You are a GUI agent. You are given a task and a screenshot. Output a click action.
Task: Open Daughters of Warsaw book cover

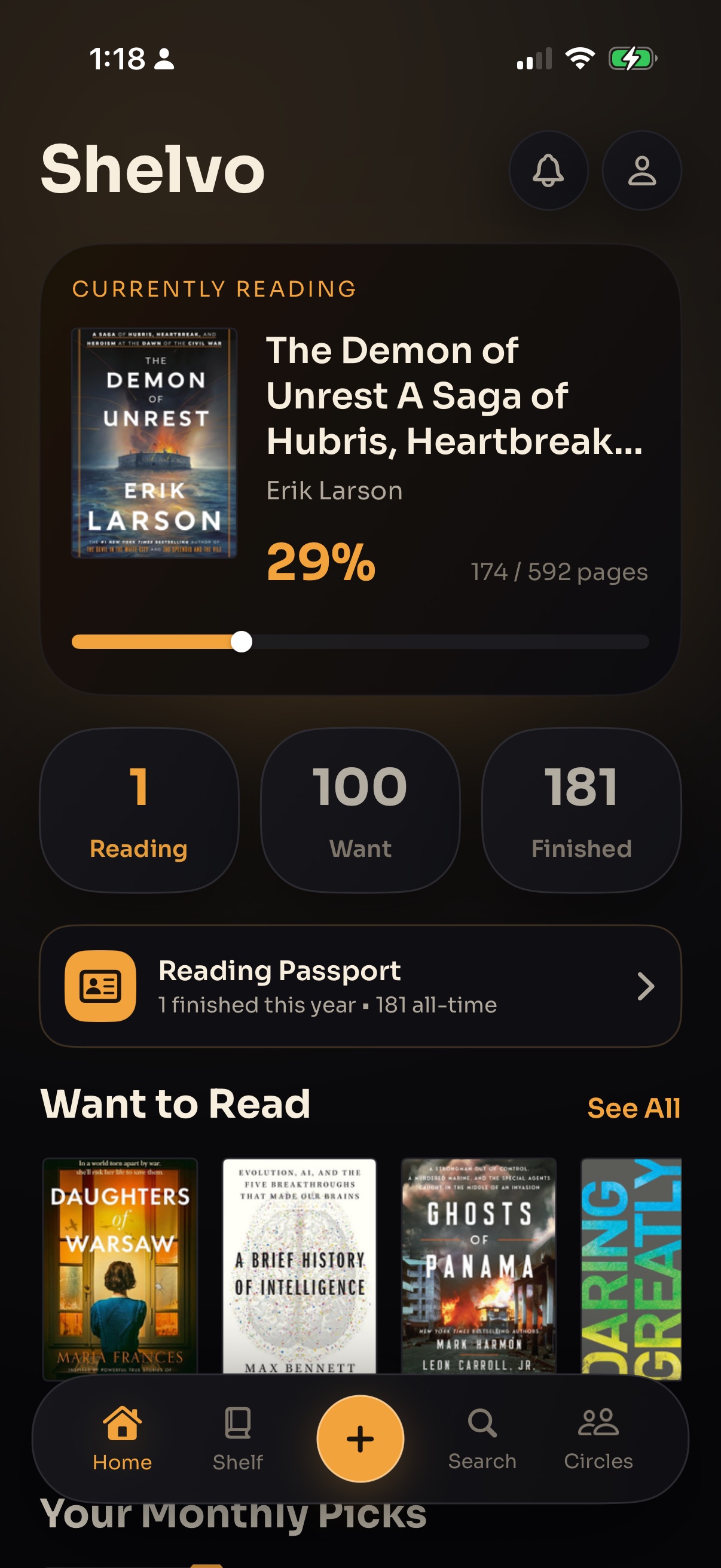[x=121, y=1263]
